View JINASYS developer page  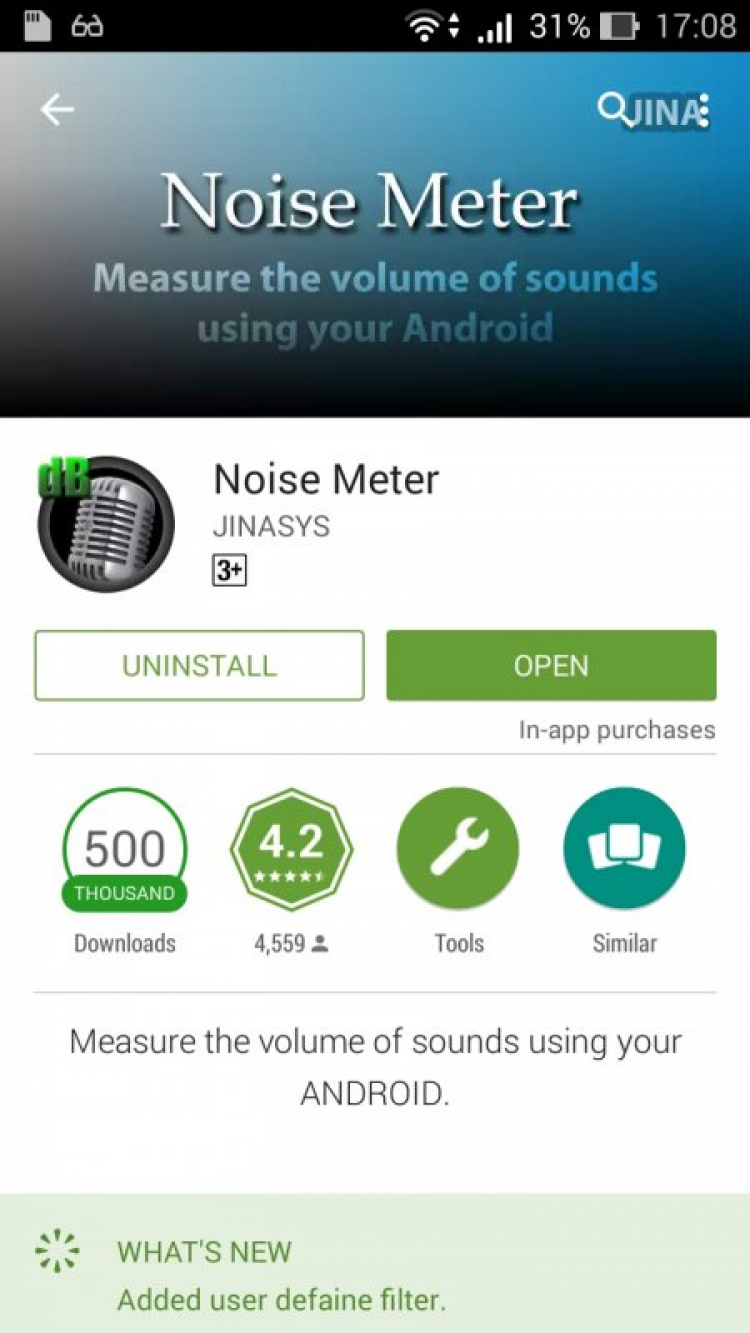click(x=271, y=526)
